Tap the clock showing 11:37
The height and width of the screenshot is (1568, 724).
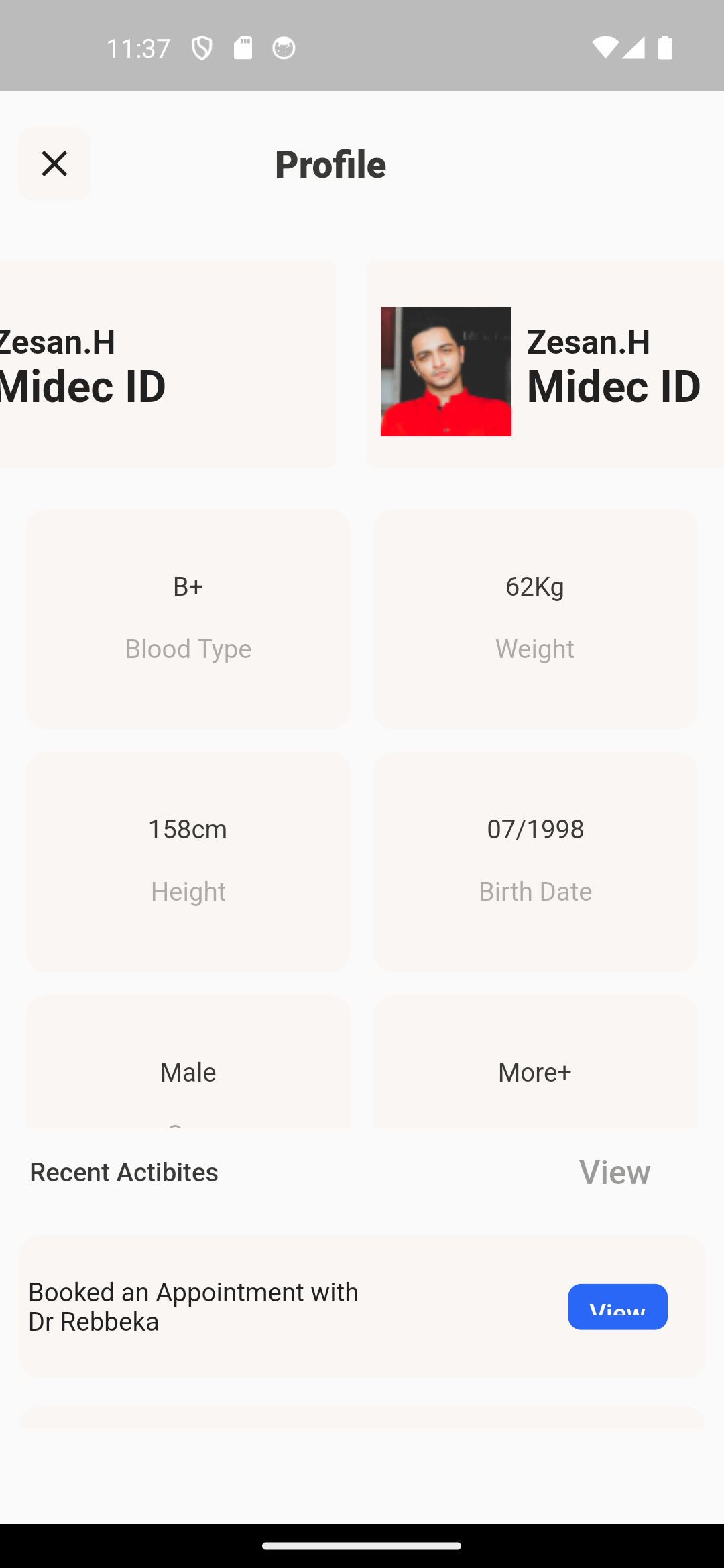pos(139,47)
